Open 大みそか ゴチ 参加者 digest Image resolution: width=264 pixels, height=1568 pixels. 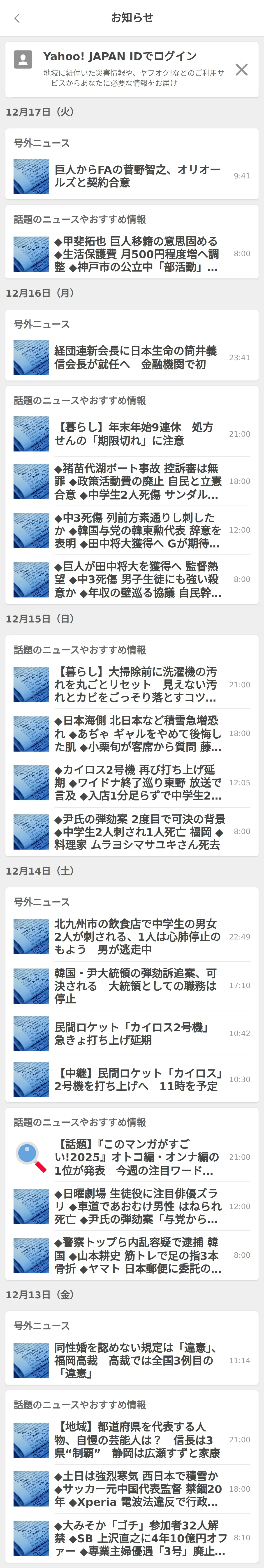[137, 1538]
